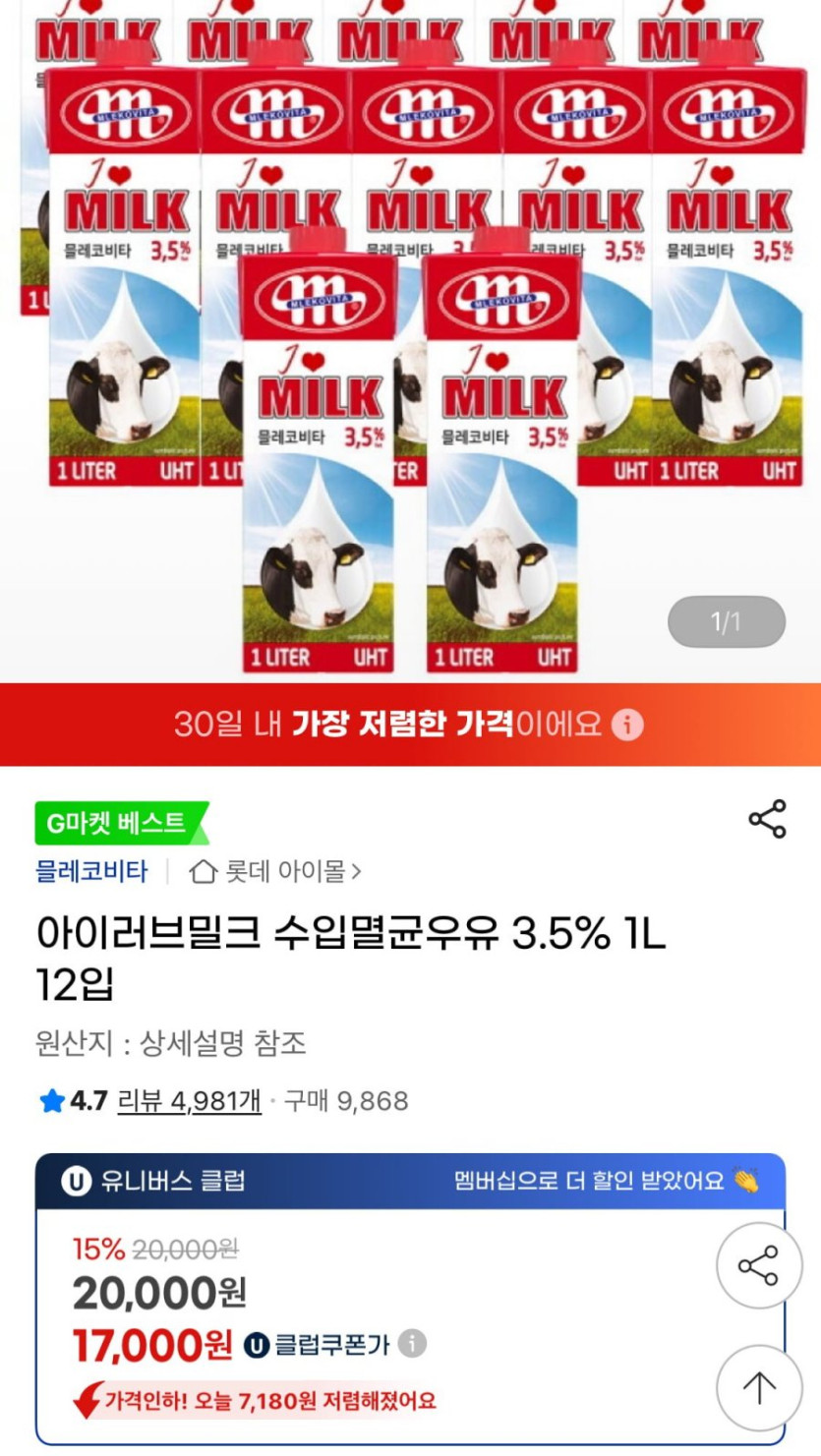Tap the info icon on lowest price banner
The height and width of the screenshot is (1456, 821).
[x=627, y=726]
